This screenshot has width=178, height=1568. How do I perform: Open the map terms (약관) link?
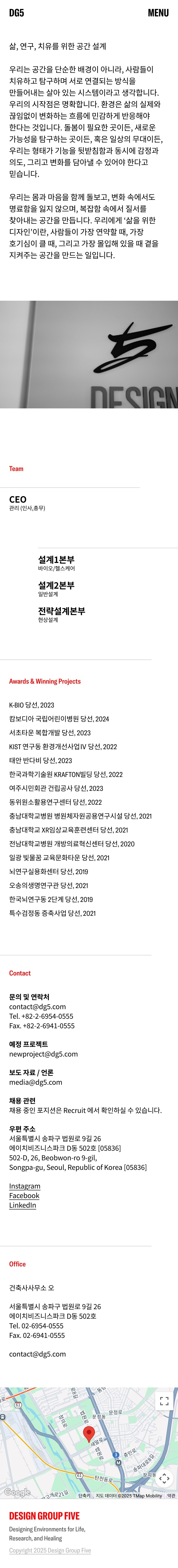point(171,1496)
